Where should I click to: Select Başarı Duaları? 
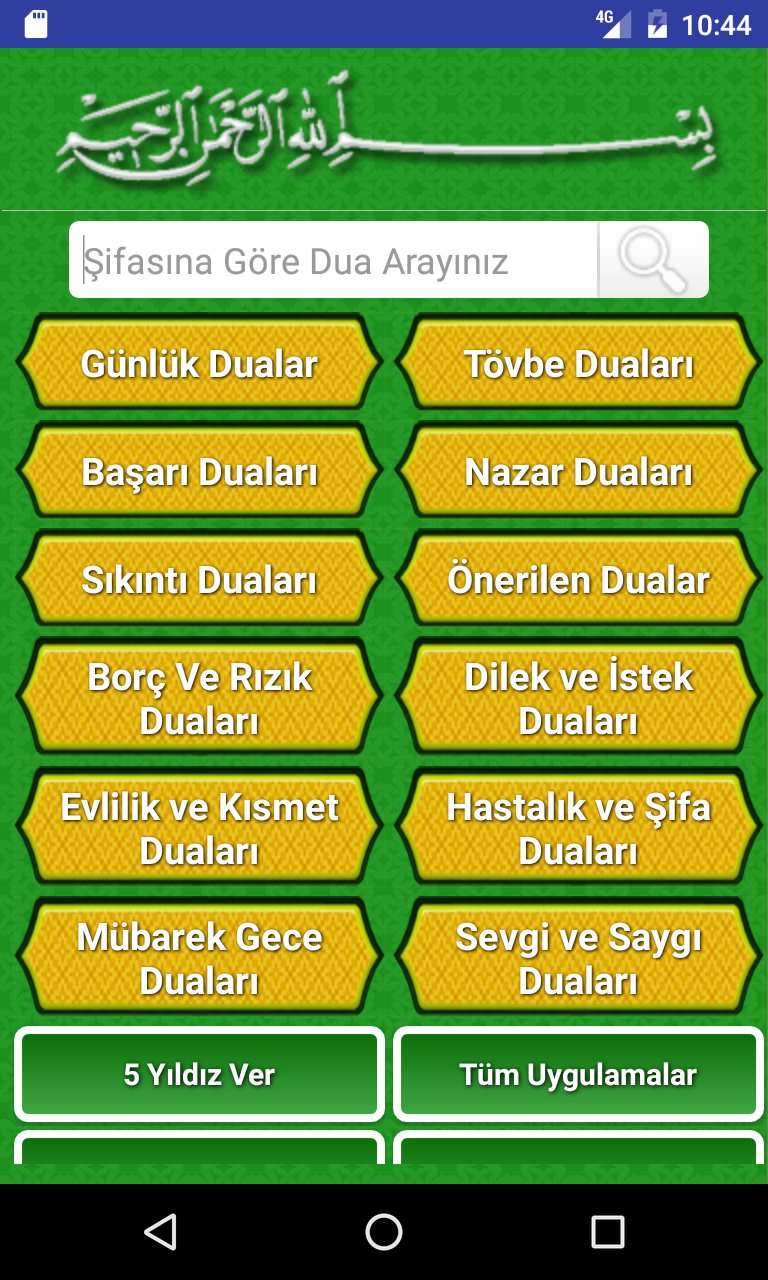coord(199,472)
